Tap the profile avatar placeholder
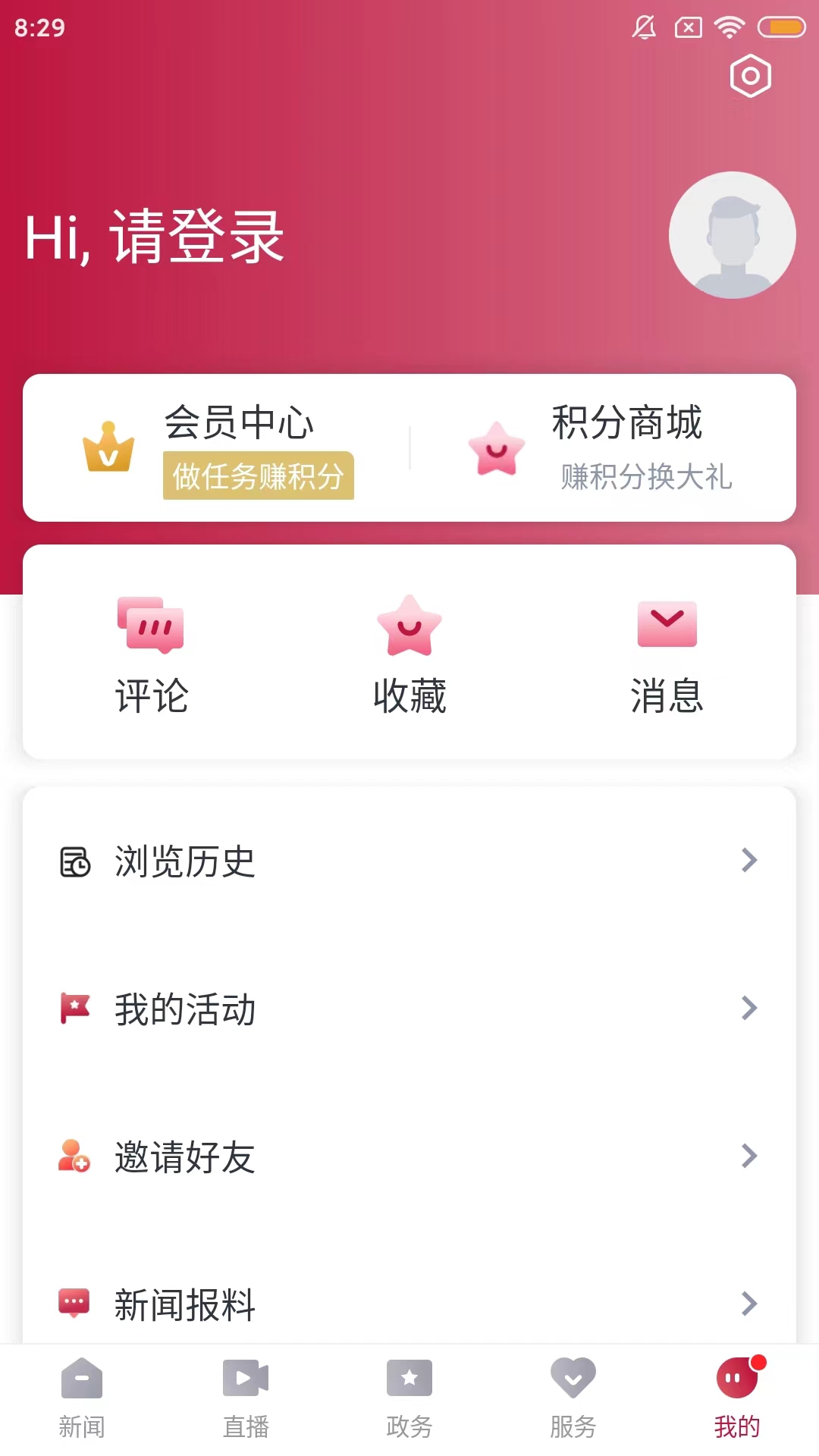Image resolution: width=819 pixels, height=1456 pixels. (x=732, y=235)
